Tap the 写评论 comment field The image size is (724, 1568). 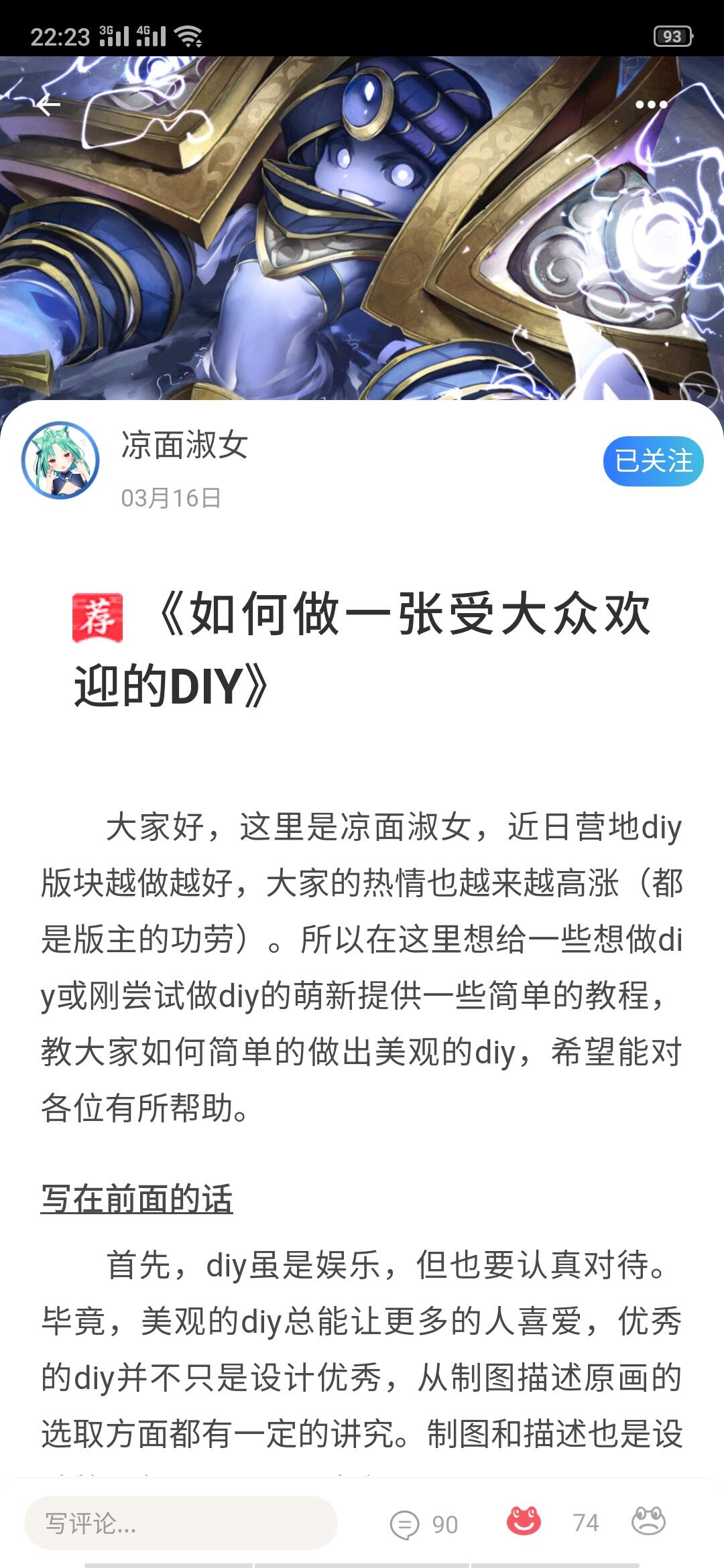click(181, 1524)
